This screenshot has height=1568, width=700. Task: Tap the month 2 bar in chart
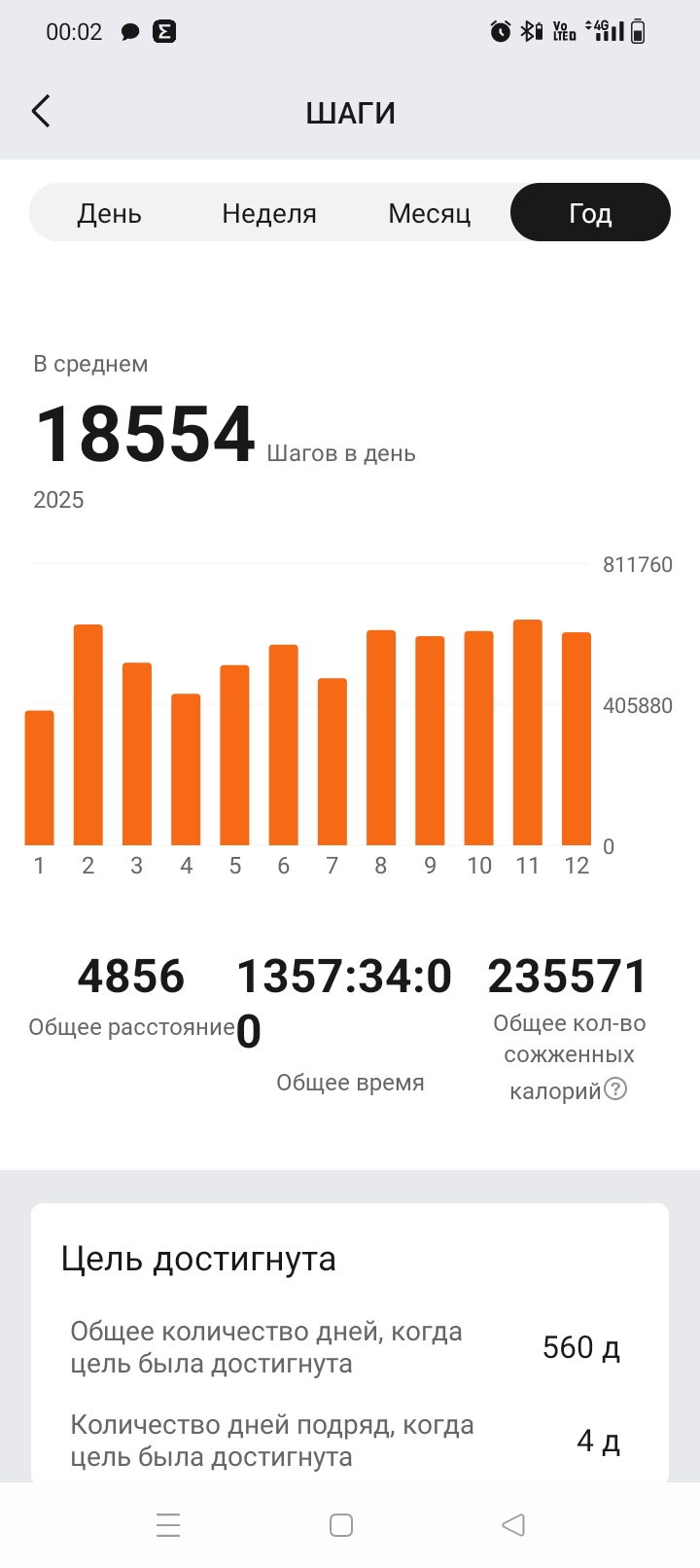pos(88,734)
